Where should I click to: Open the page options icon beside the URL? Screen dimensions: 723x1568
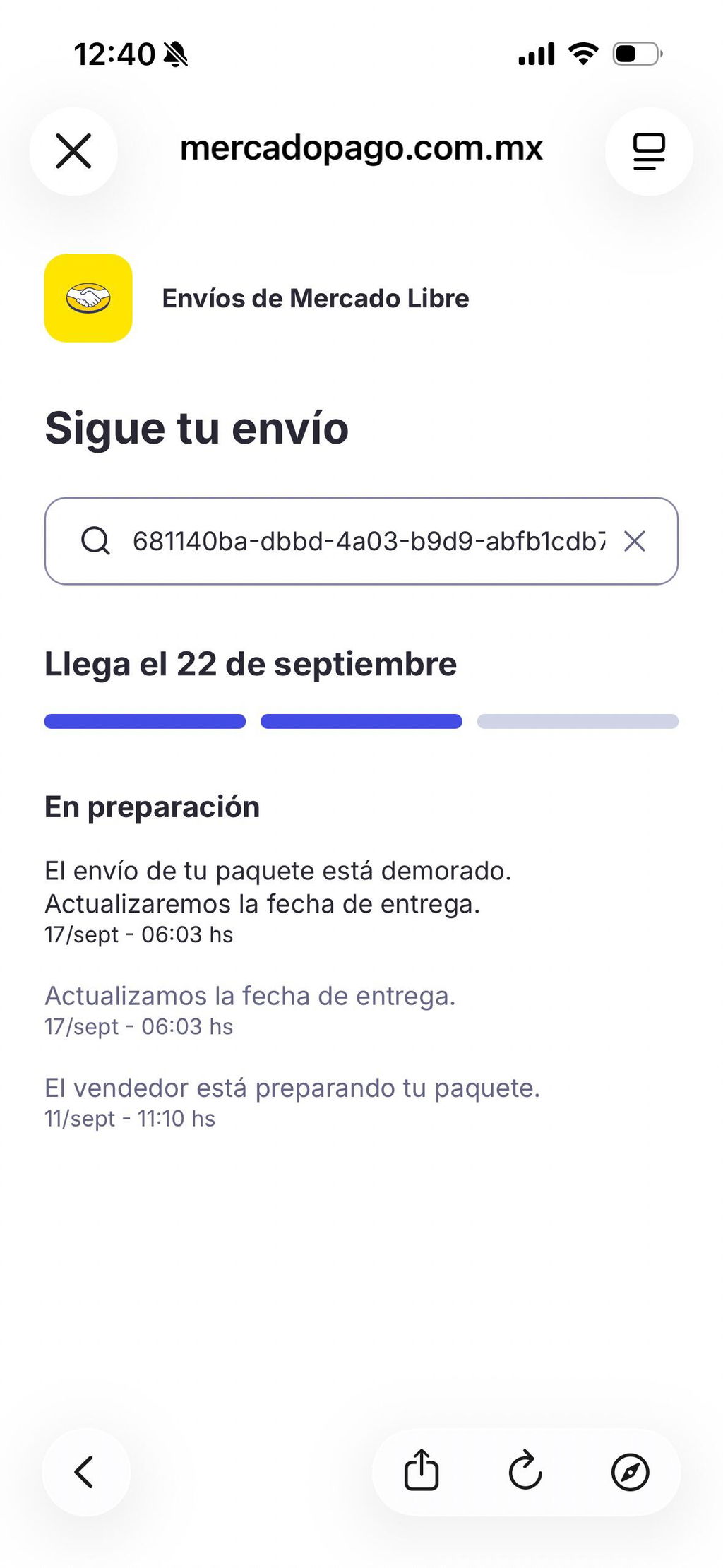coord(649,151)
